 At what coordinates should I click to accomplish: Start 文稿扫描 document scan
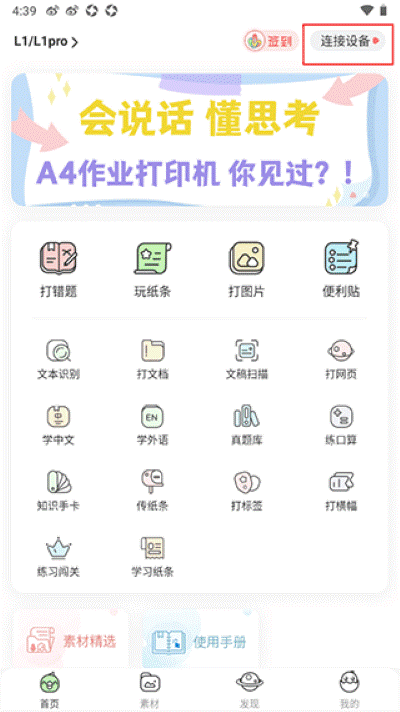coord(247,359)
